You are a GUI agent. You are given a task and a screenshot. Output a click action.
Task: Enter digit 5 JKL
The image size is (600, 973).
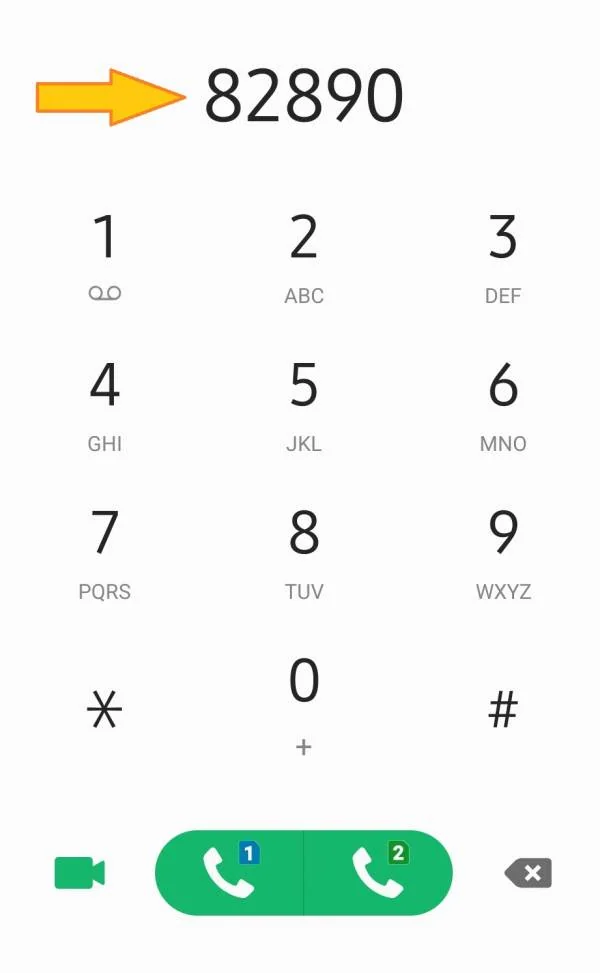tap(304, 404)
